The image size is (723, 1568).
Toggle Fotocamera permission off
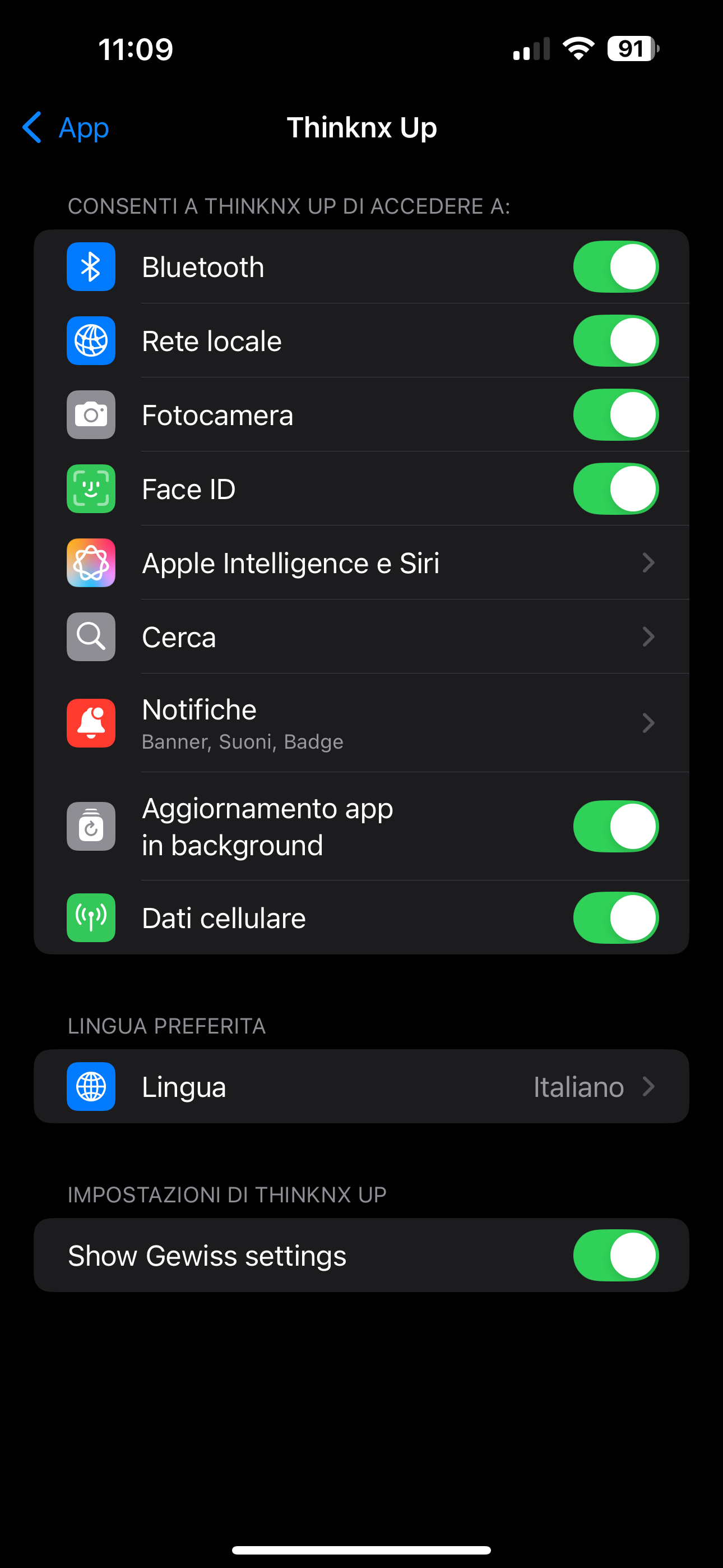(615, 415)
